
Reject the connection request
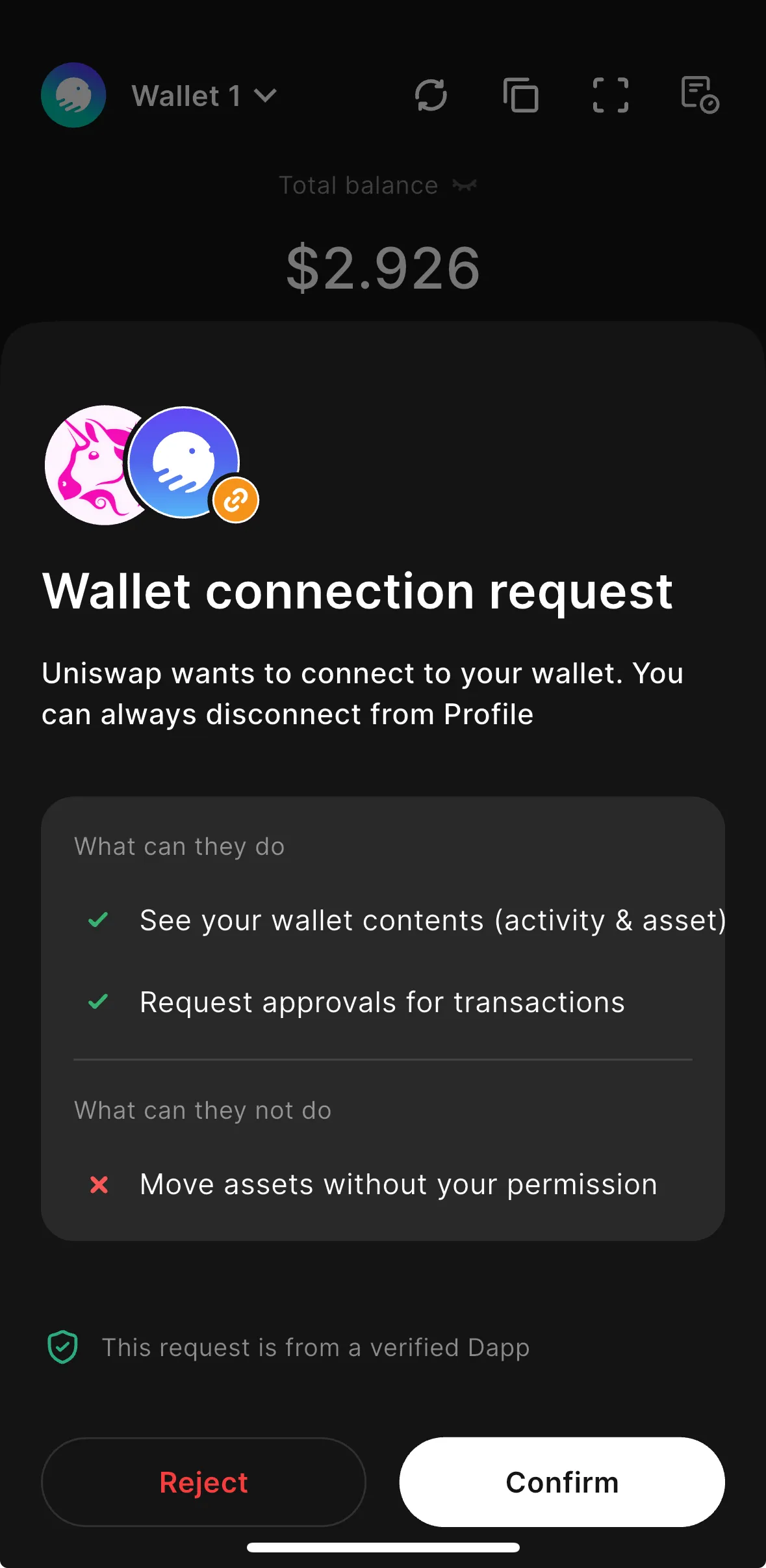[203, 1482]
